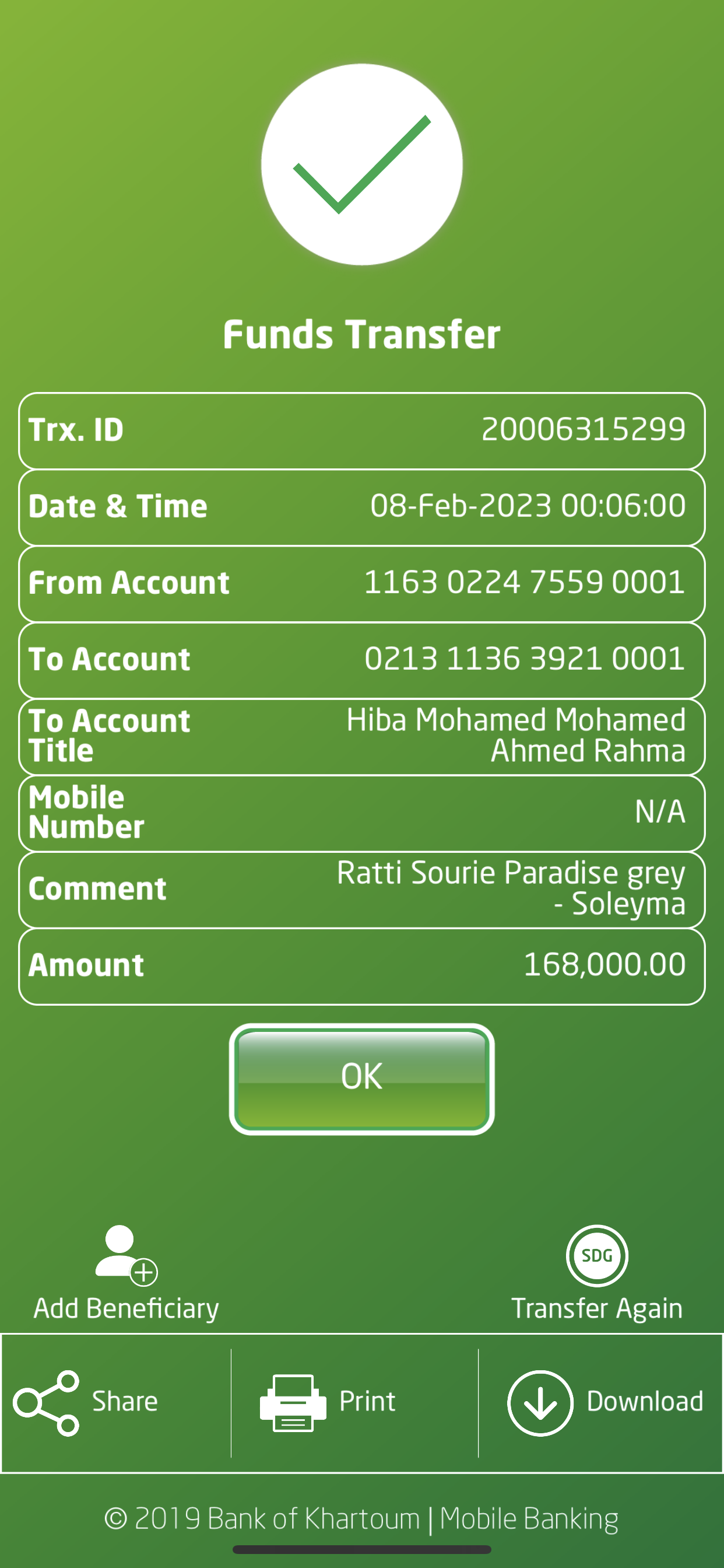Print the funds transfer receipt
The image size is (724, 1568).
(329, 1402)
